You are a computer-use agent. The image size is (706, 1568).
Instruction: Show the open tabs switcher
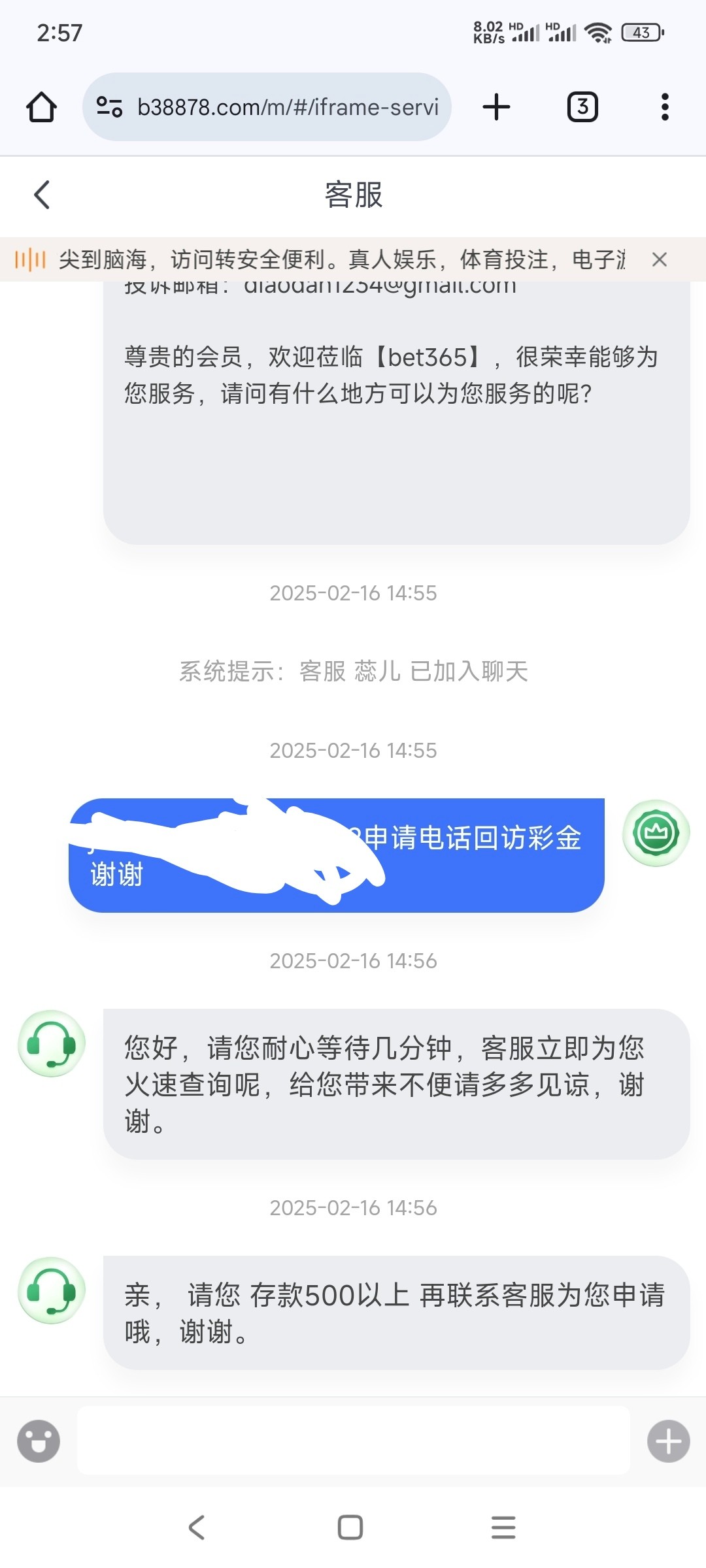582,107
